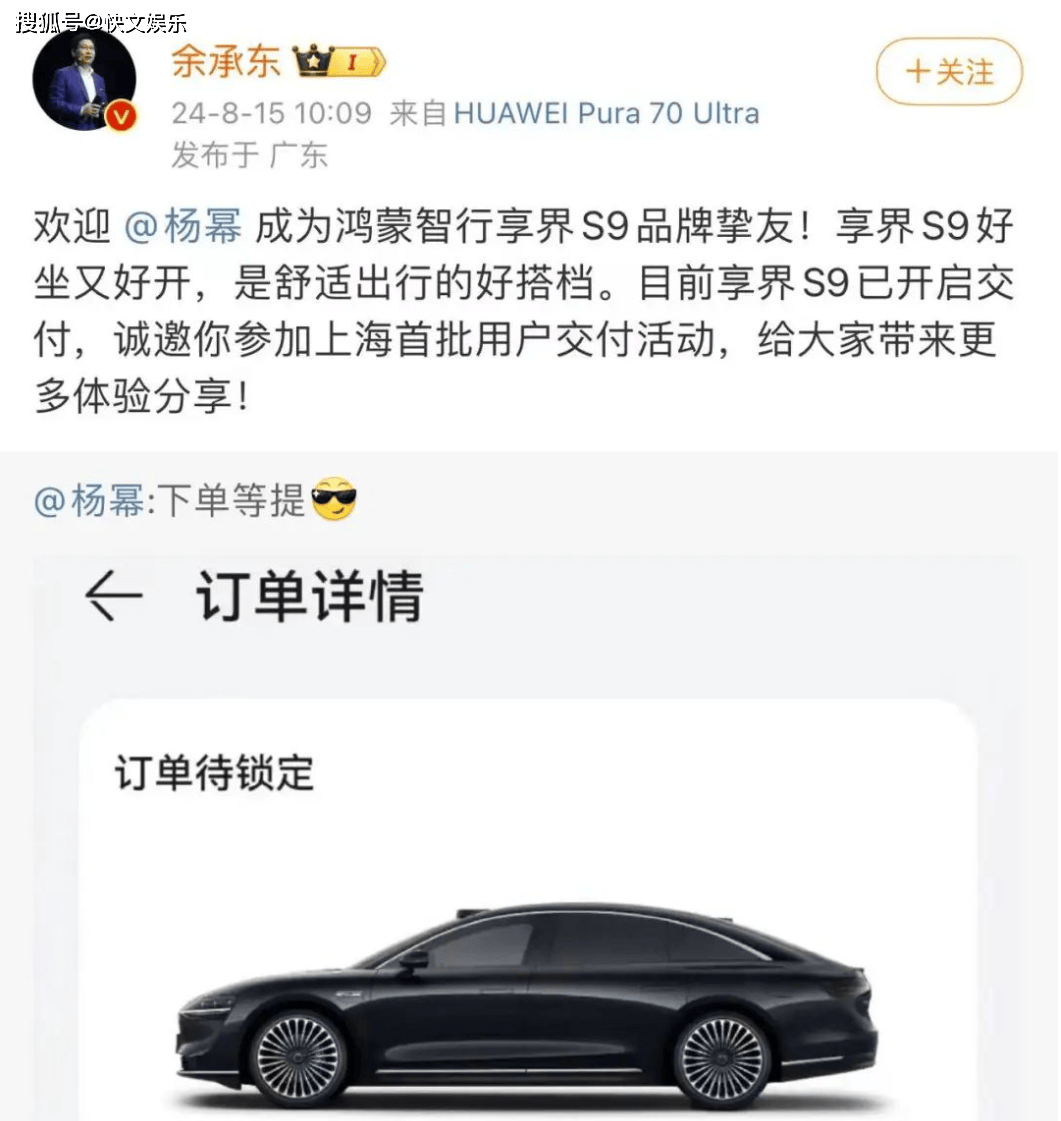Tap the HUAWEI Pura 70 Ultra source link

click(606, 113)
